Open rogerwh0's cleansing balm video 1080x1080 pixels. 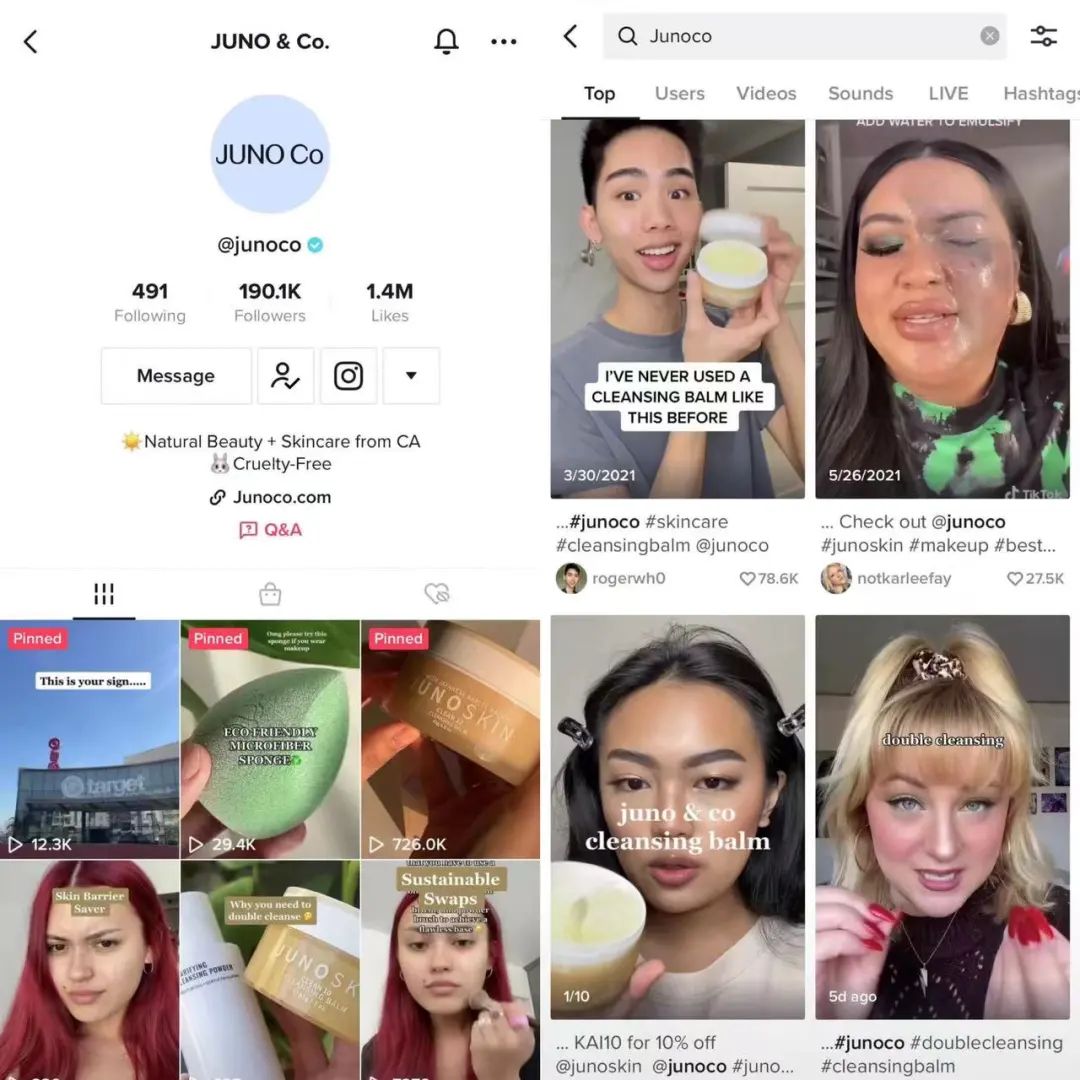tap(677, 310)
